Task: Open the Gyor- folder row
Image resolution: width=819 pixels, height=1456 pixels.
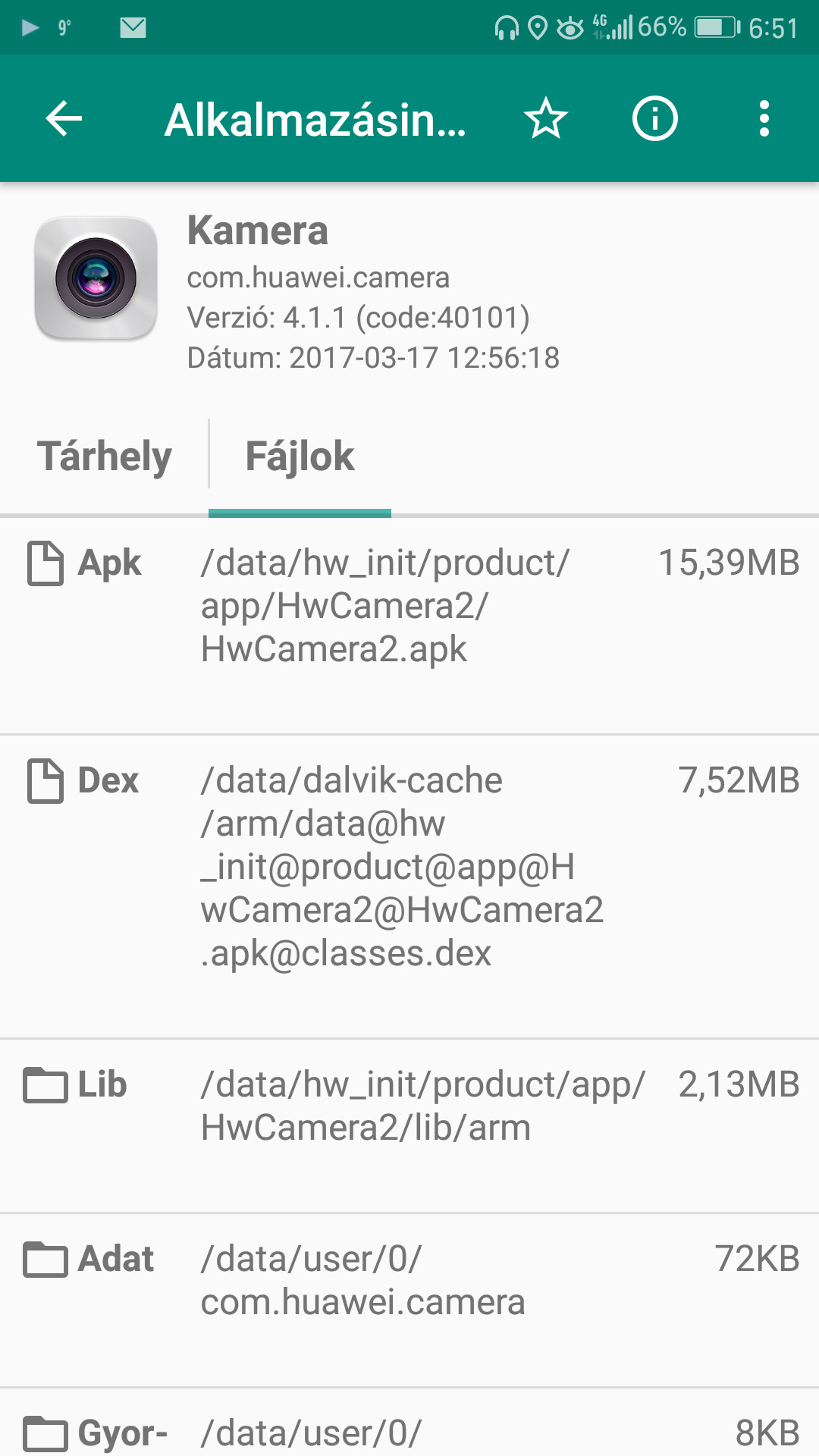Action: pos(409,1432)
